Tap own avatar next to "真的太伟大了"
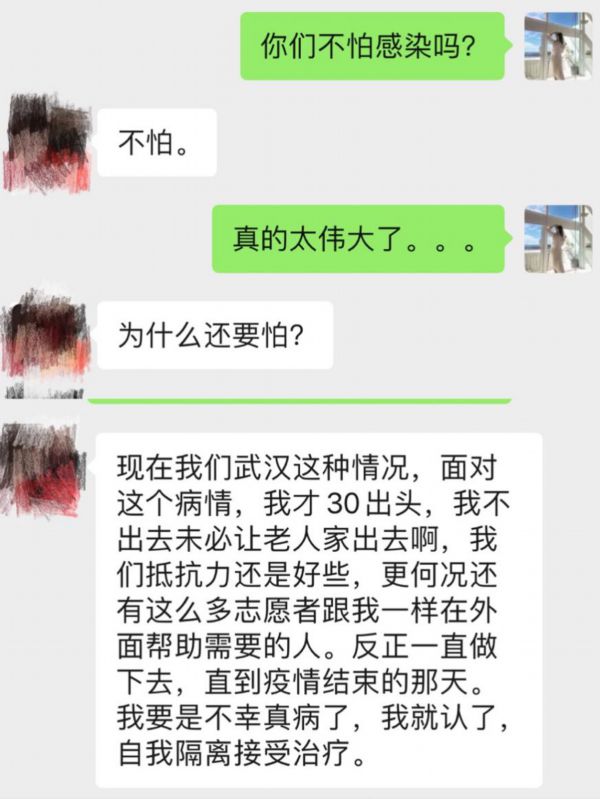The height and width of the screenshot is (799, 600). 558,238
